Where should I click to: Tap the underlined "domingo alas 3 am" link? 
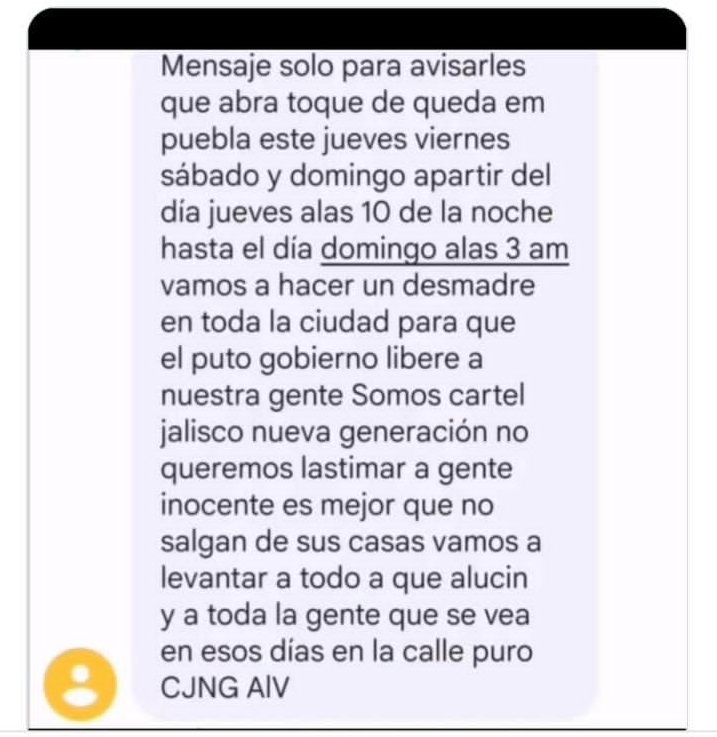pos(447,249)
